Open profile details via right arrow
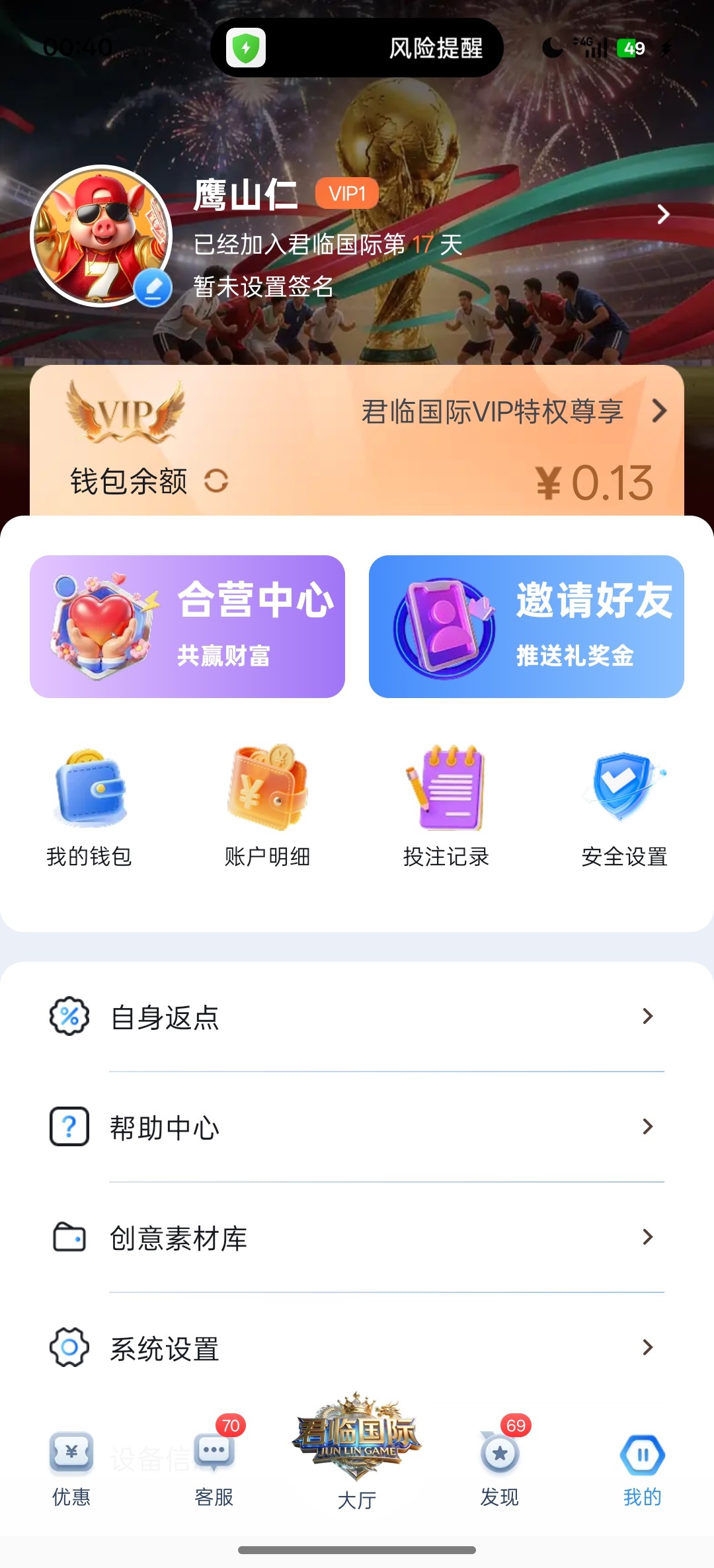Viewport: 714px width, 1568px height. point(664,214)
